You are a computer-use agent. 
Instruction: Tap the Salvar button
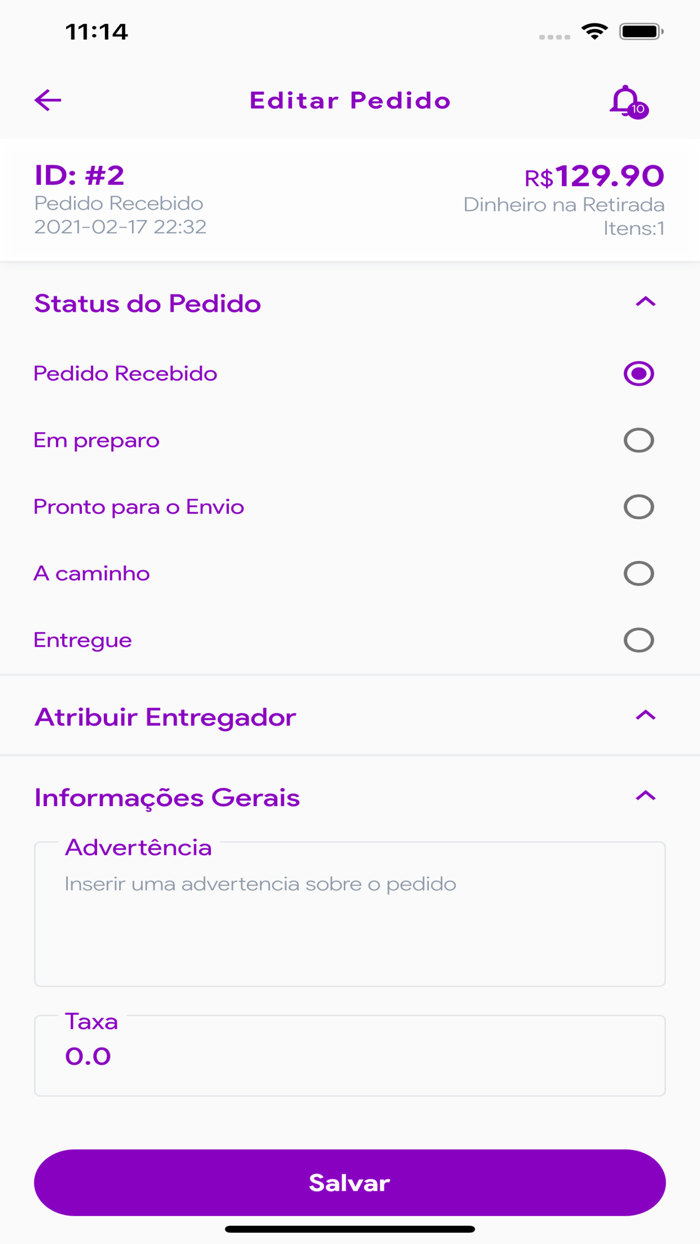click(x=350, y=1183)
